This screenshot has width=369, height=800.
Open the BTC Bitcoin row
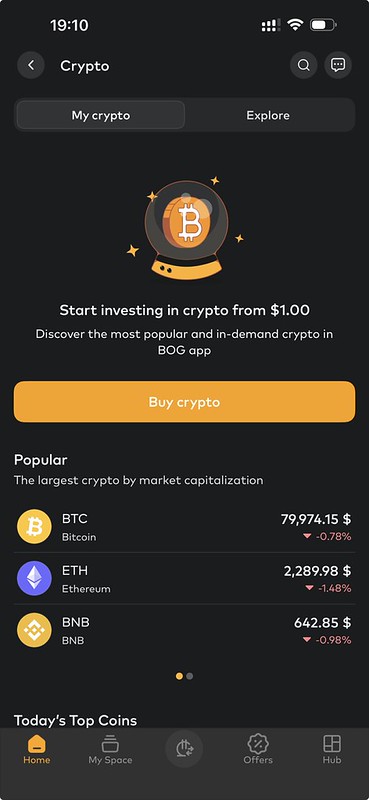tap(184, 527)
